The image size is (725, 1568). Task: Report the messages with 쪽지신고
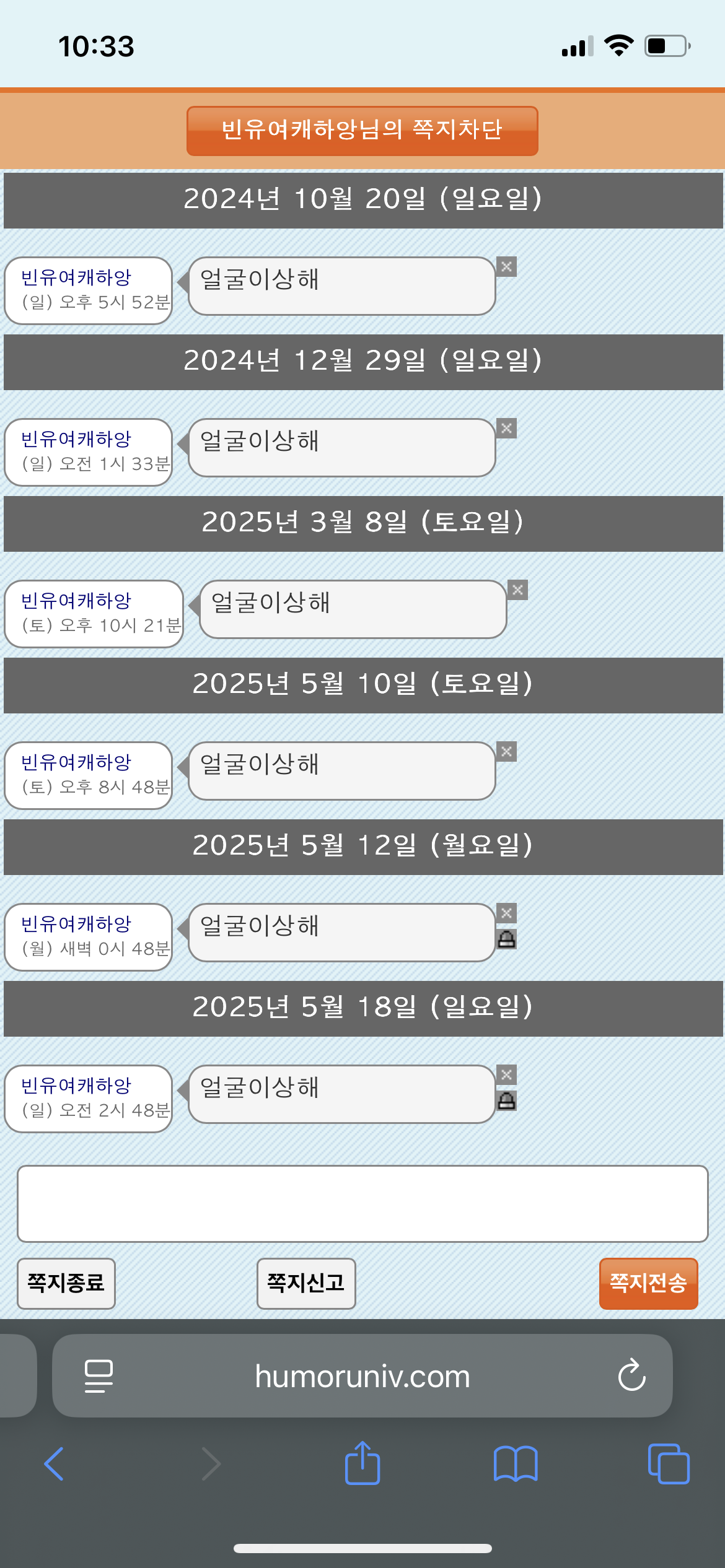click(306, 1283)
